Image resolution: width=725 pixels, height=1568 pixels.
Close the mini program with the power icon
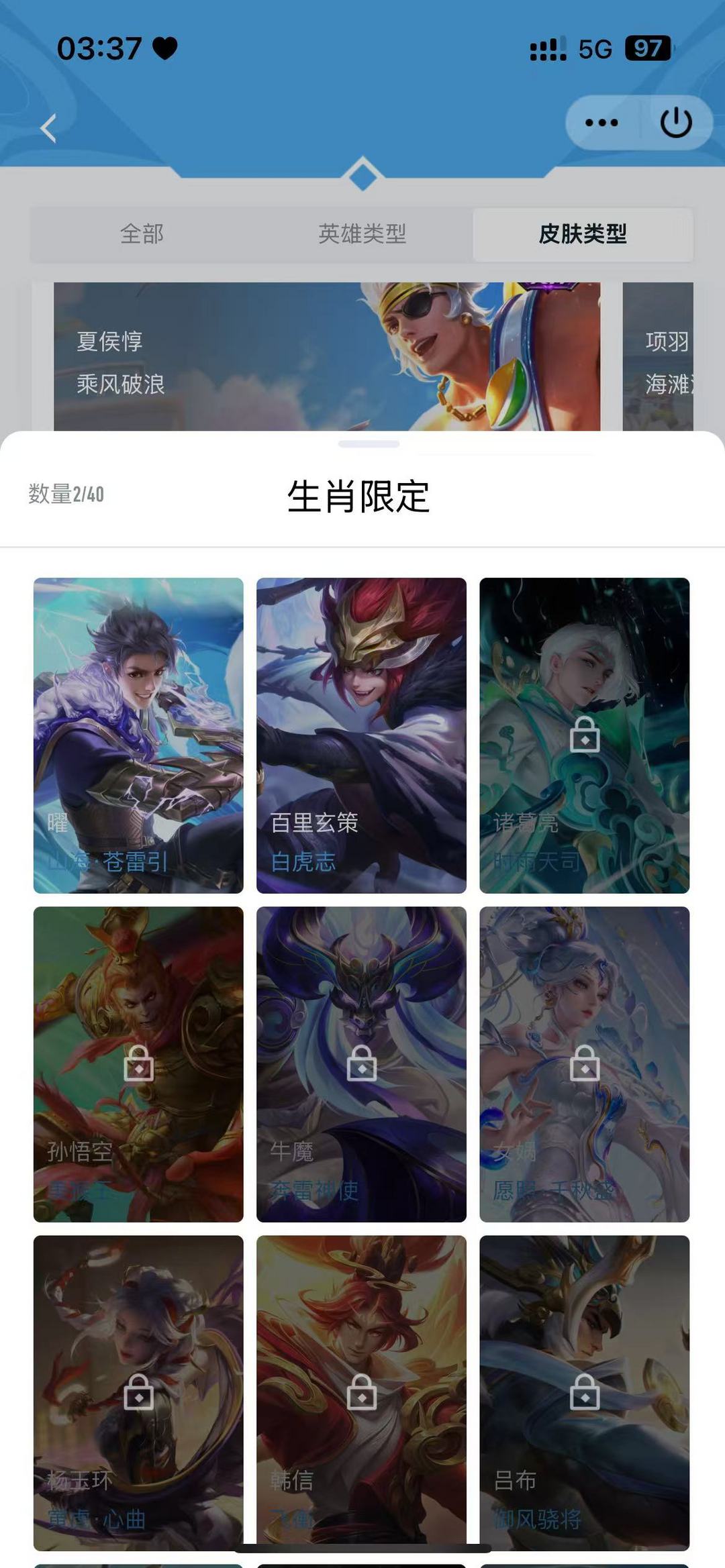pos(675,123)
